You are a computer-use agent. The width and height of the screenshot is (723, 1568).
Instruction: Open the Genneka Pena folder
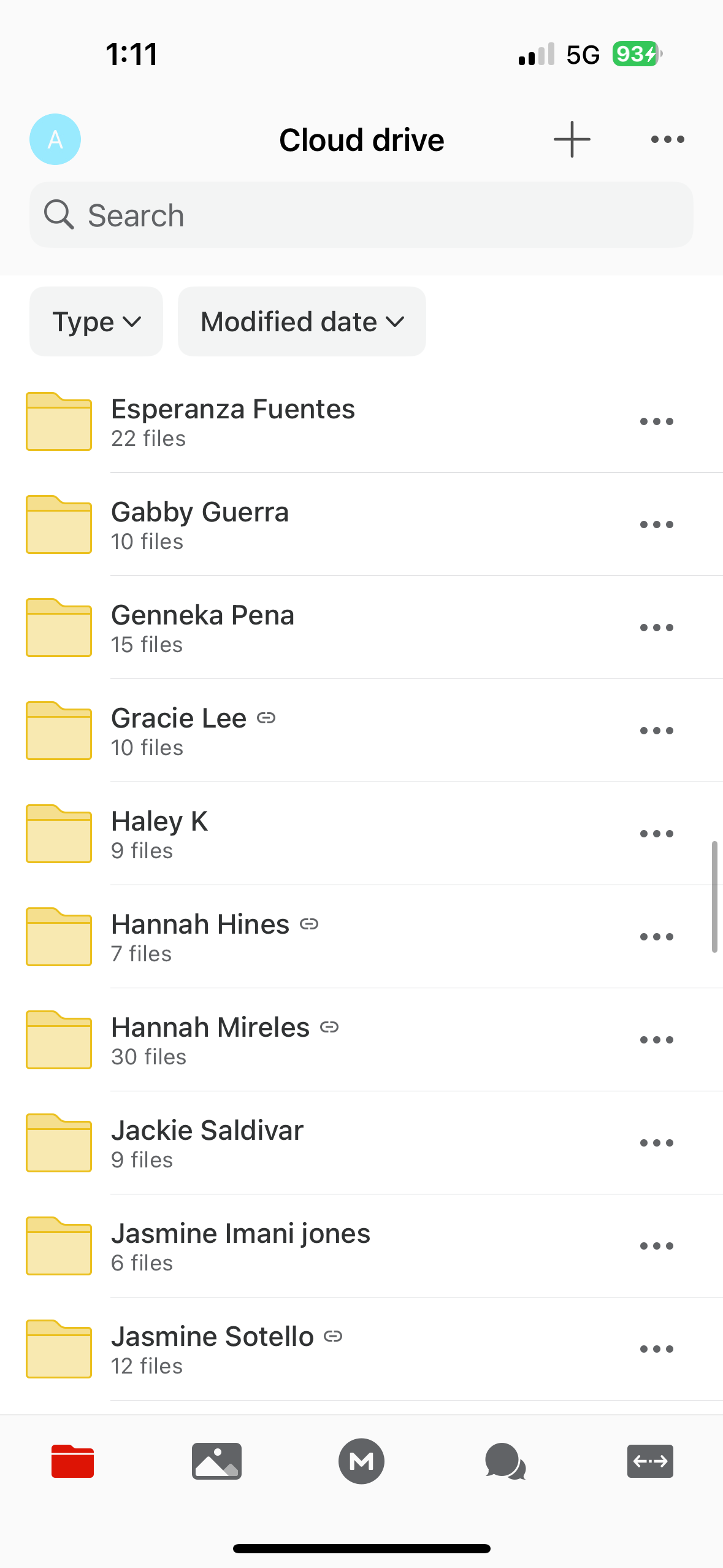[x=202, y=628]
